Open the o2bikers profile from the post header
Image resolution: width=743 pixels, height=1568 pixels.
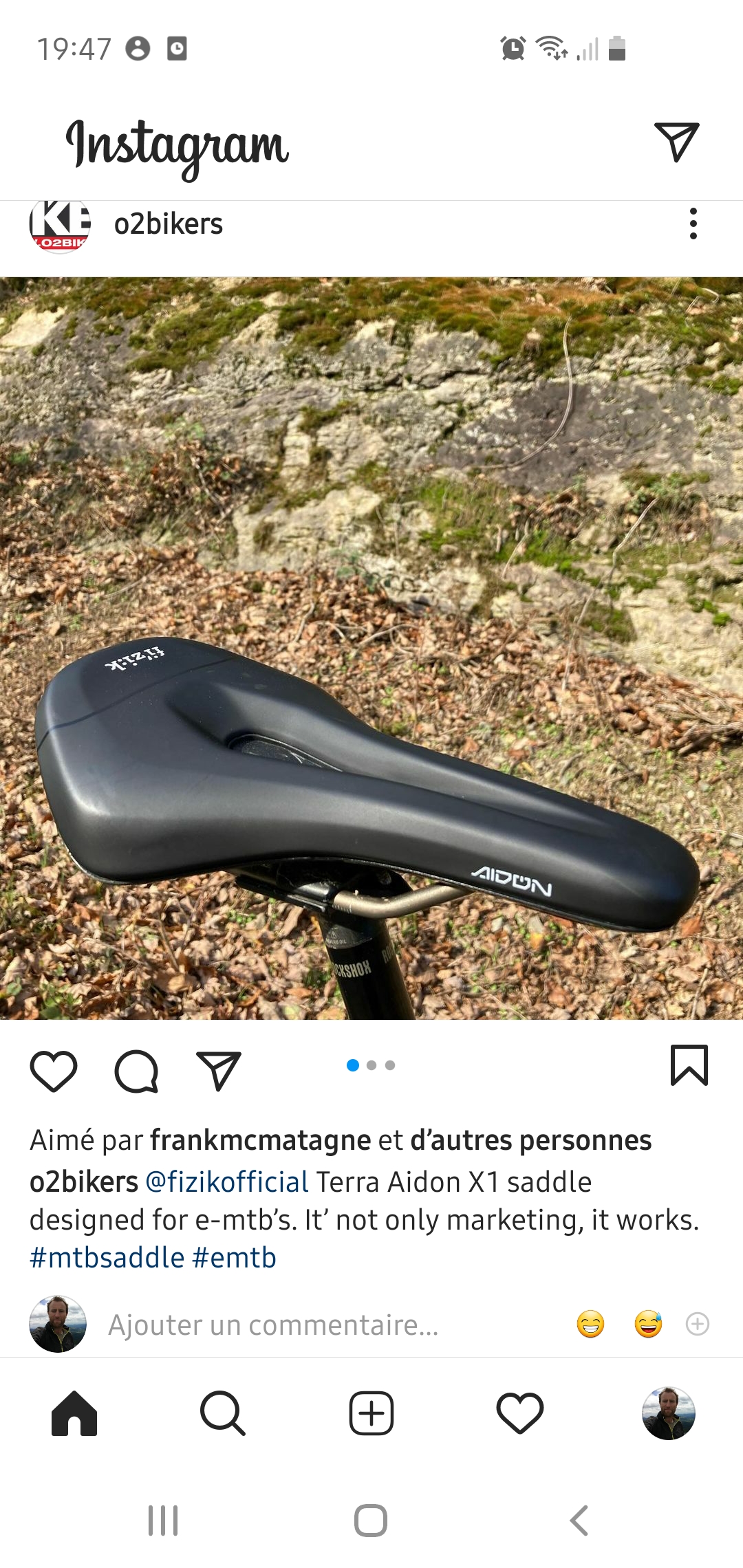[x=169, y=224]
